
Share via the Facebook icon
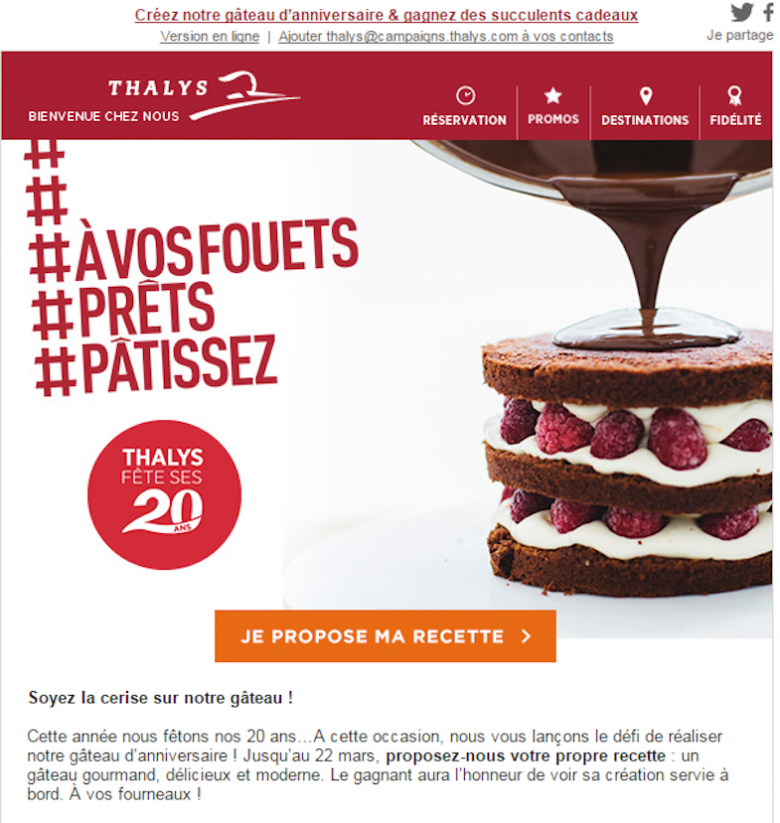(x=768, y=12)
